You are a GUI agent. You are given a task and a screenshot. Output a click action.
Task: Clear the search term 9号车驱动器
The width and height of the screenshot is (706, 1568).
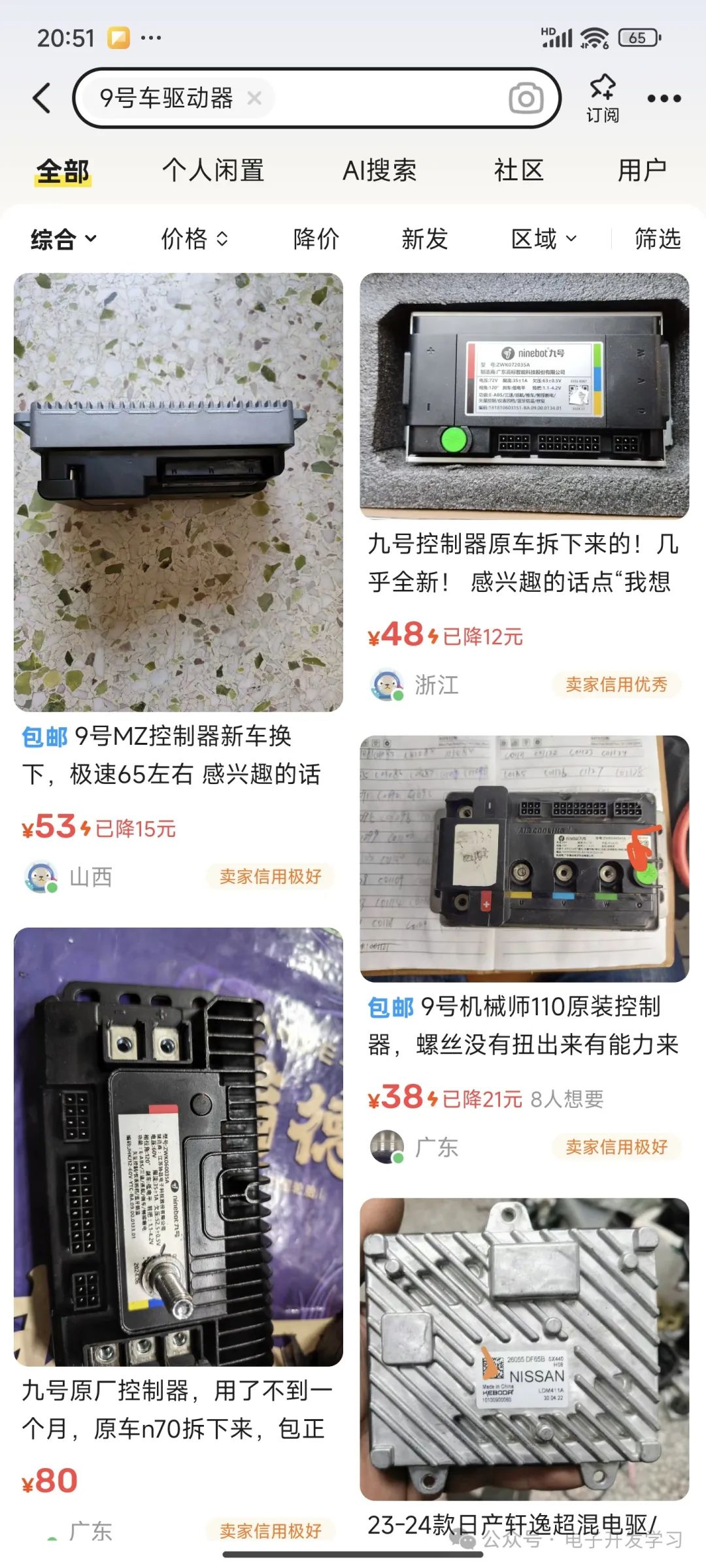(x=254, y=99)
